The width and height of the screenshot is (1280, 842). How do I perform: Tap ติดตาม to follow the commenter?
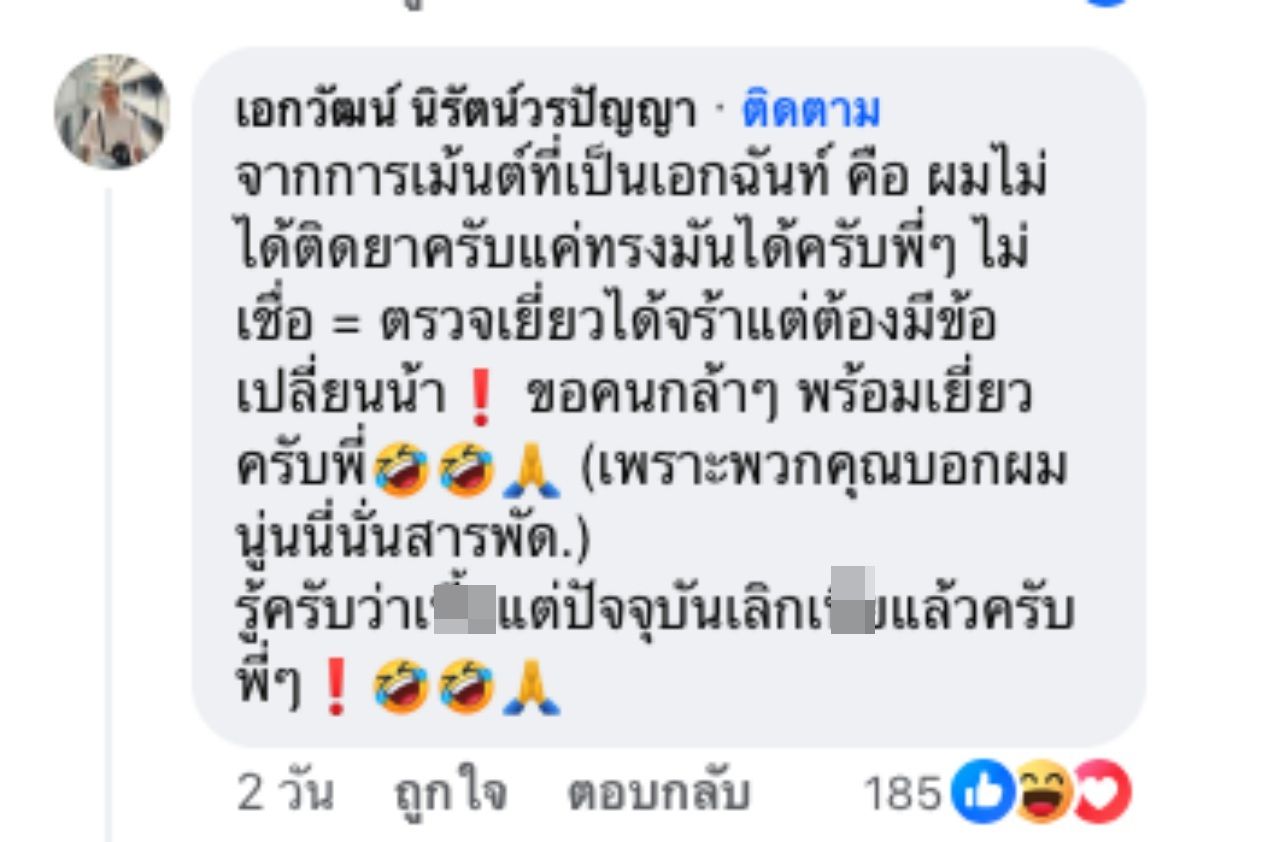click(810, 112)
